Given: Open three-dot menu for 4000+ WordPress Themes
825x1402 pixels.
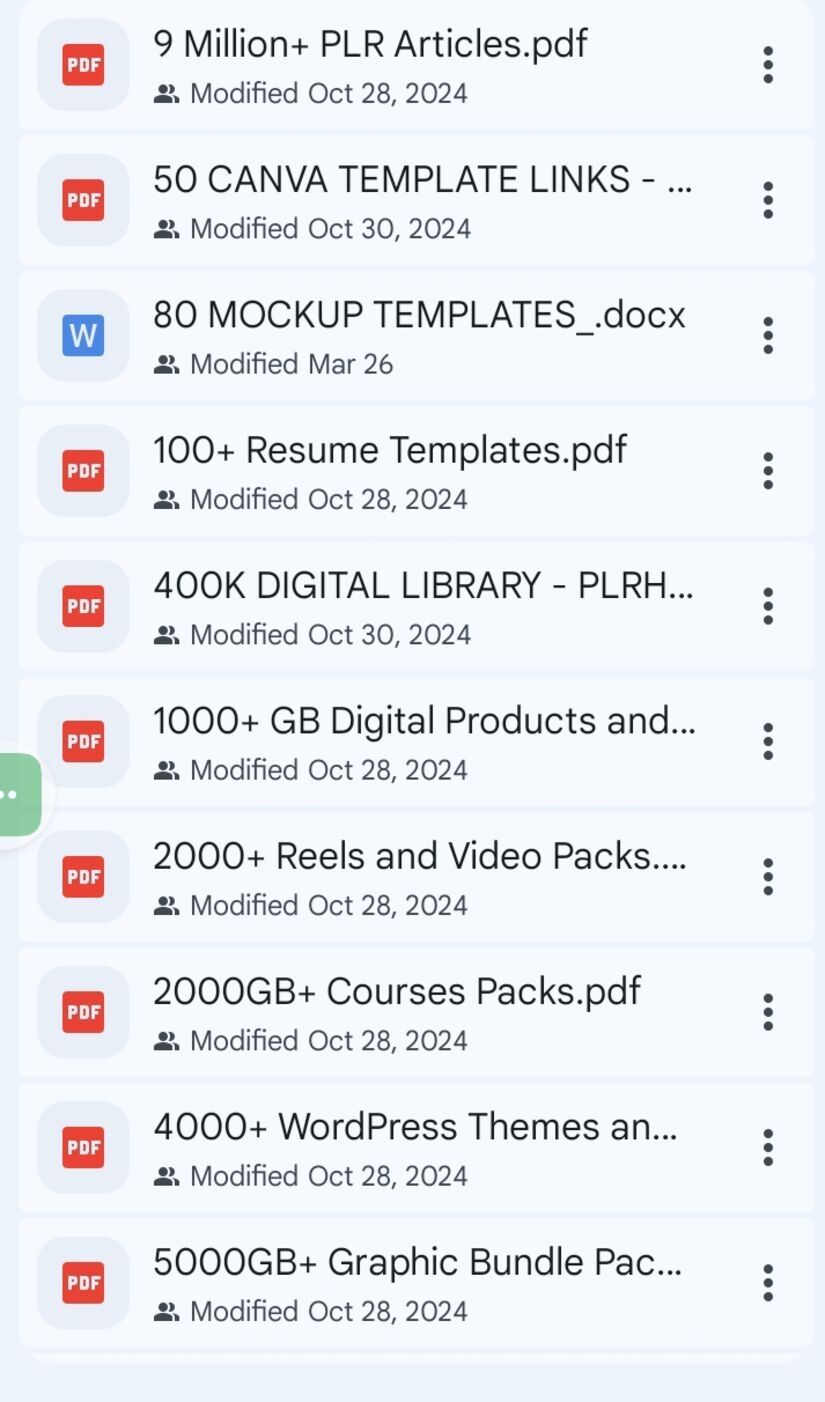Looking at the screenshot, I should [767, 1147].
